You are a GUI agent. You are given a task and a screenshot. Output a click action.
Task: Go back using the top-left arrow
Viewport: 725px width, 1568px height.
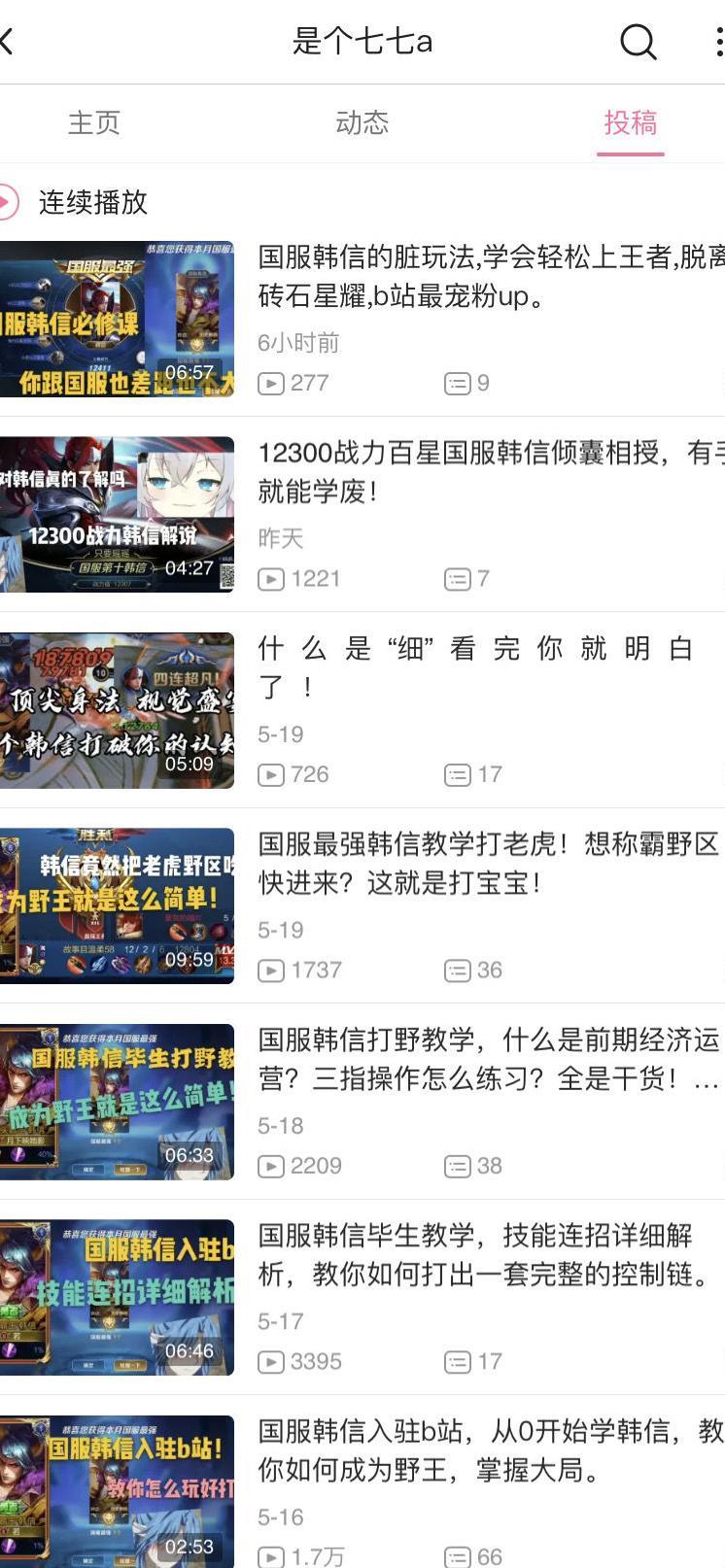coord(8,42)
